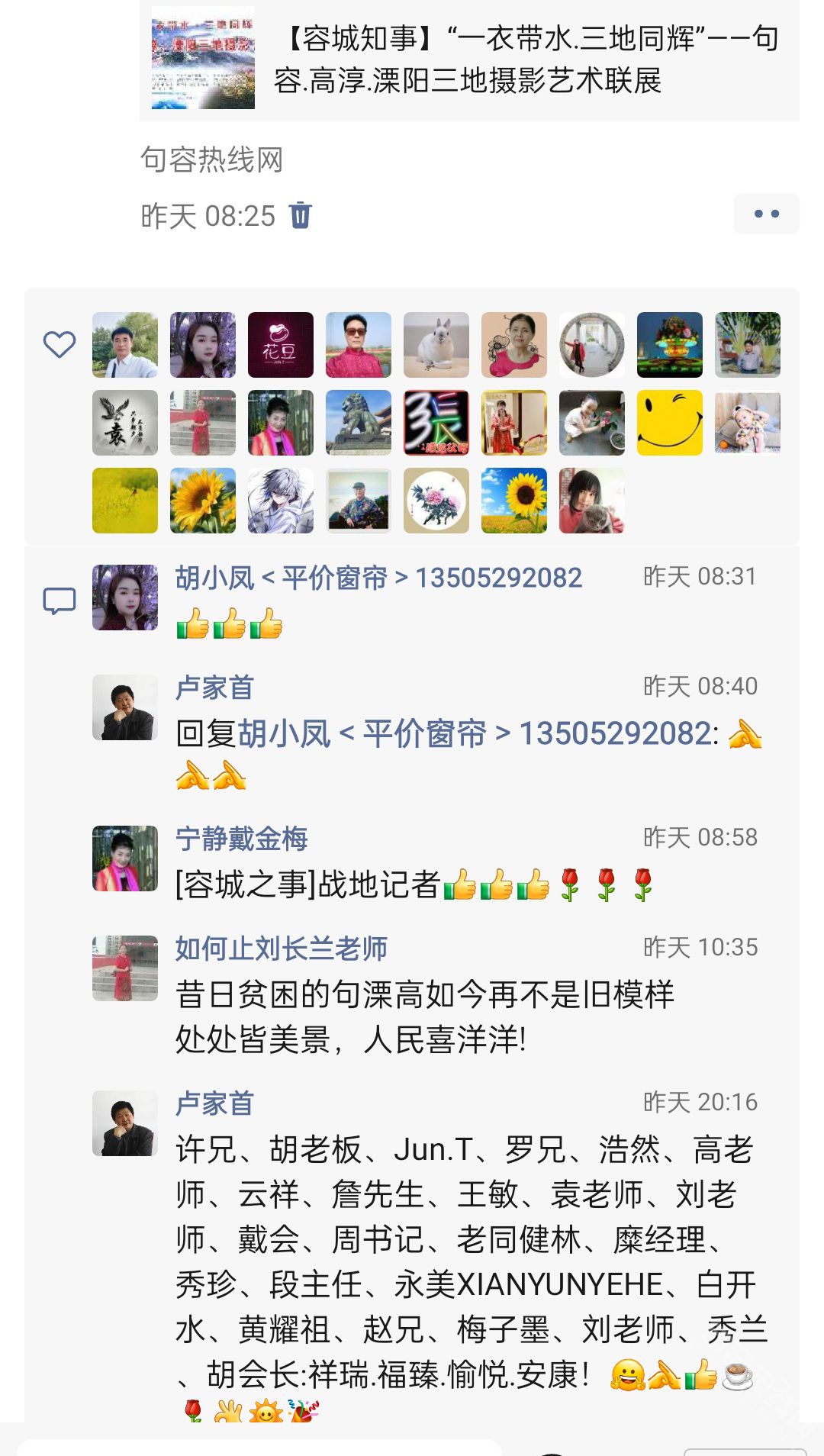Tap 卢家首's name on the 08:40 reply
The image size is (824, 1456).
click(x=214, y=688)
